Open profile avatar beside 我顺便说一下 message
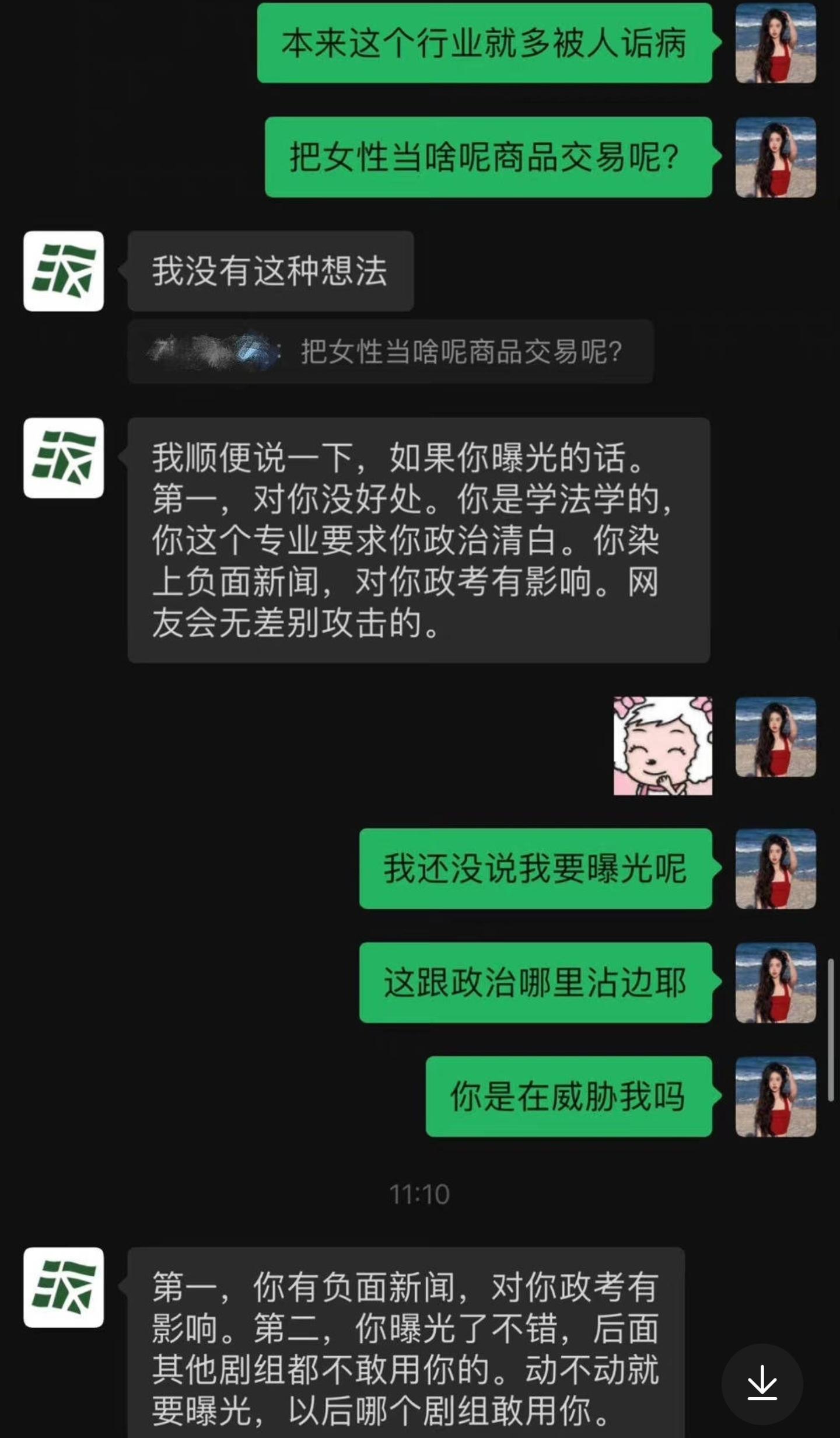Image resolution: width=840 pixels, height=1438 pixels. [64, 458]
